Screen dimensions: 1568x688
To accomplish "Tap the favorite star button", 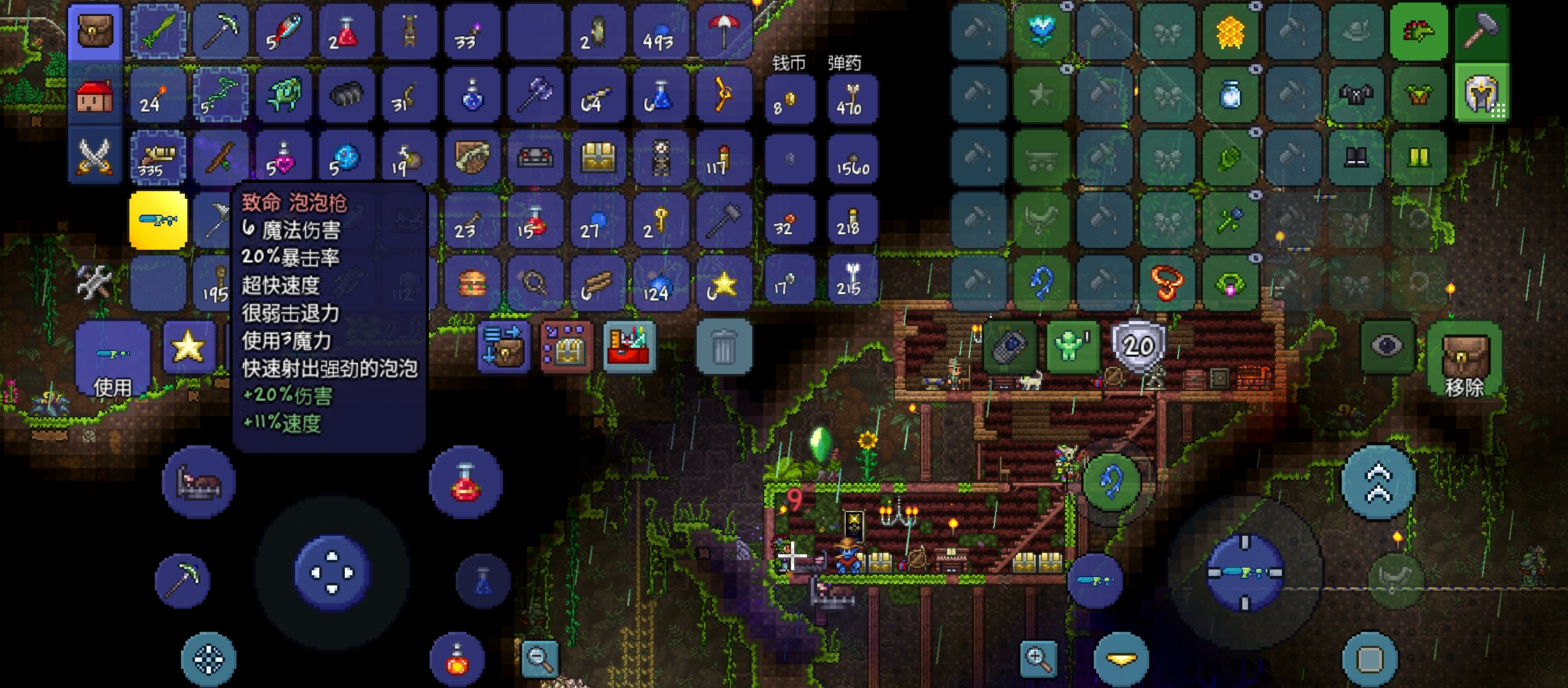I will (188, 348).
